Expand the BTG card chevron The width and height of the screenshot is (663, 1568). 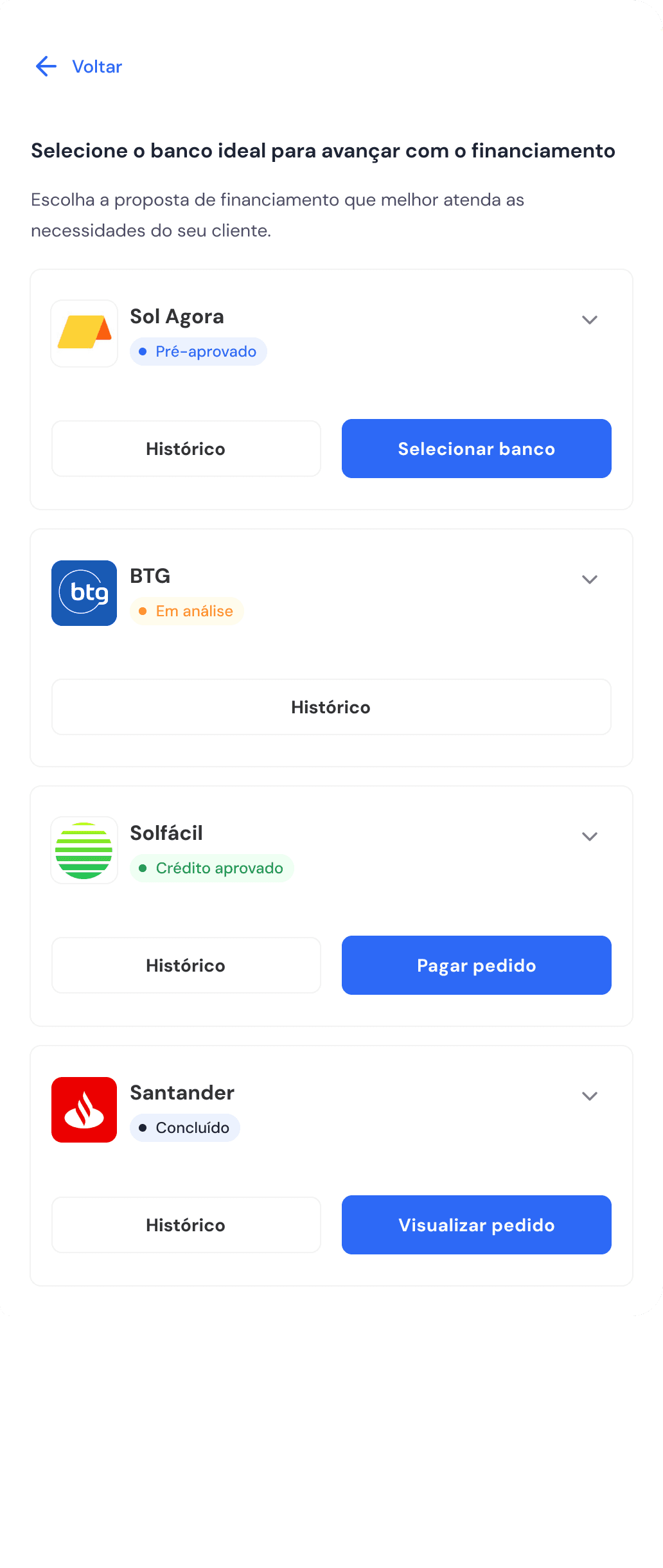click(589, 579)
